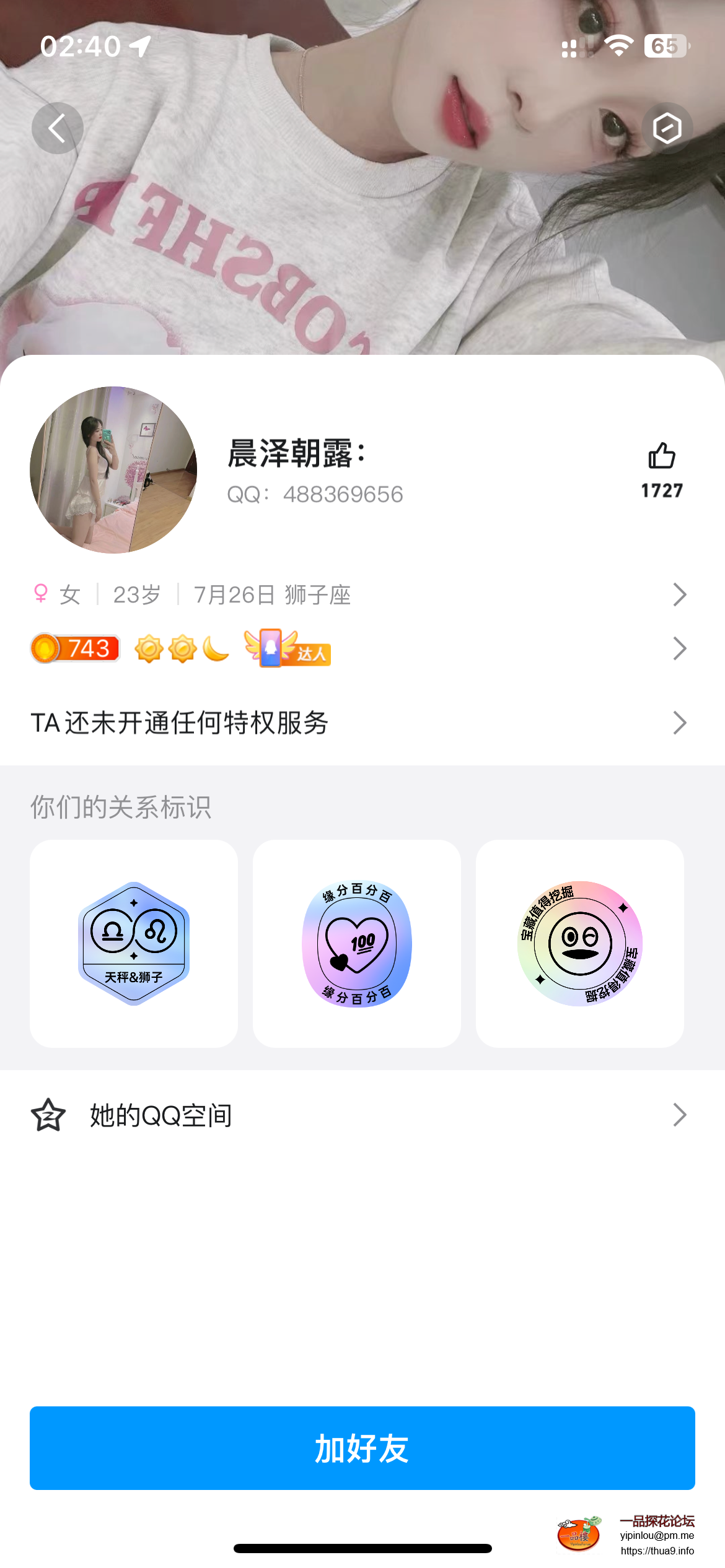Open the TA还未开通任何特权服务 row
This screenshot has height=1568, width=725.
(359, 723)
